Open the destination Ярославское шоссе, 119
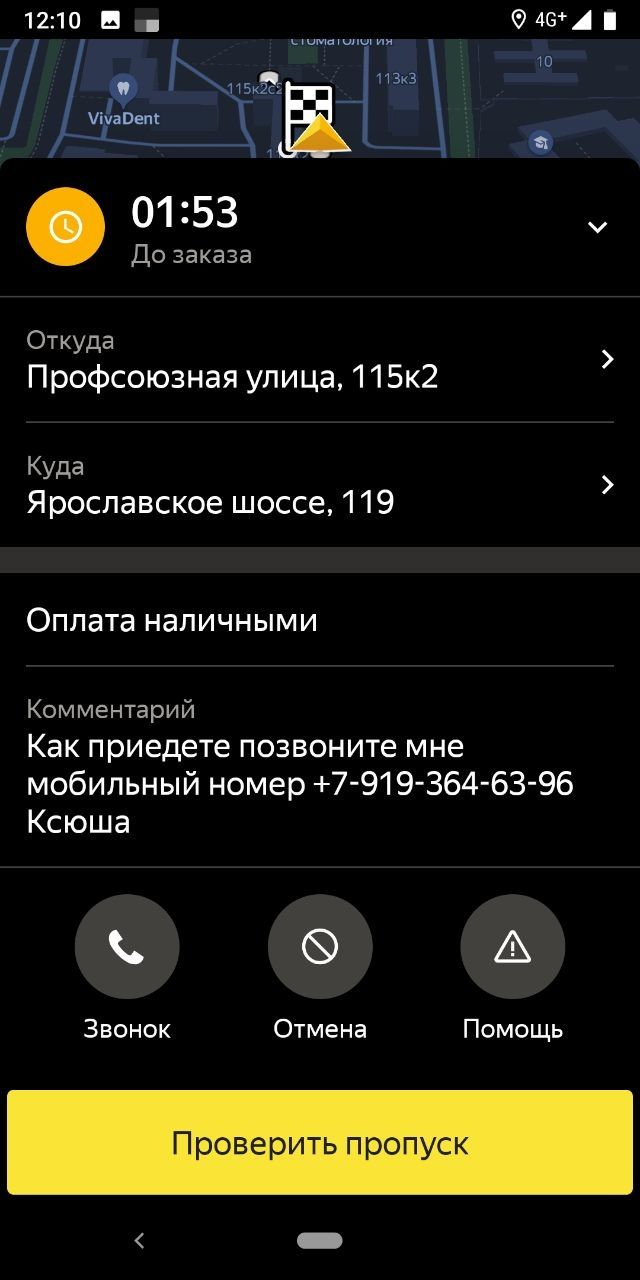Viewport: 640px width, 1280px height. 320,485
